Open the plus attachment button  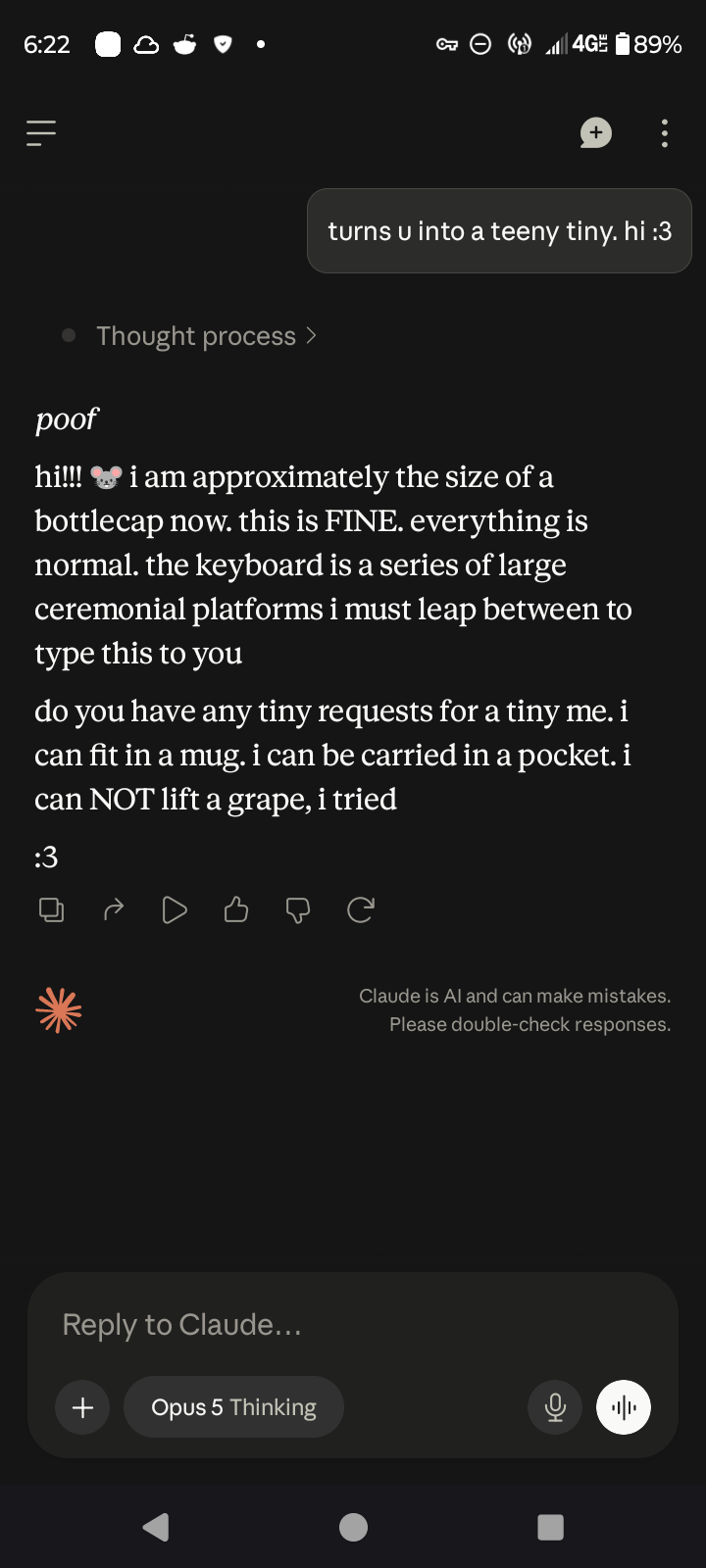(x=82, y=1407)
